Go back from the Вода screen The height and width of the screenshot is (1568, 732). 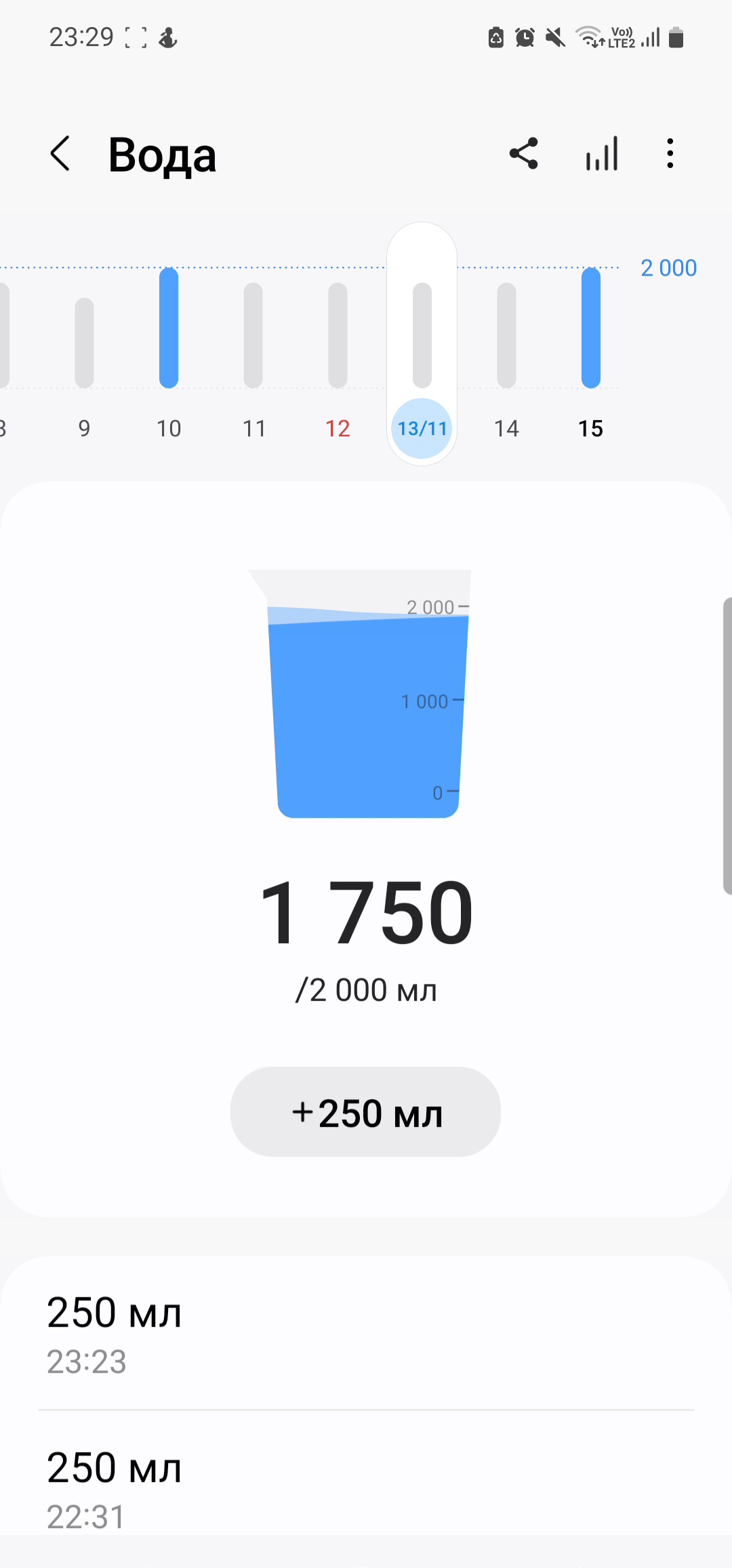click(x=60, y=154)
